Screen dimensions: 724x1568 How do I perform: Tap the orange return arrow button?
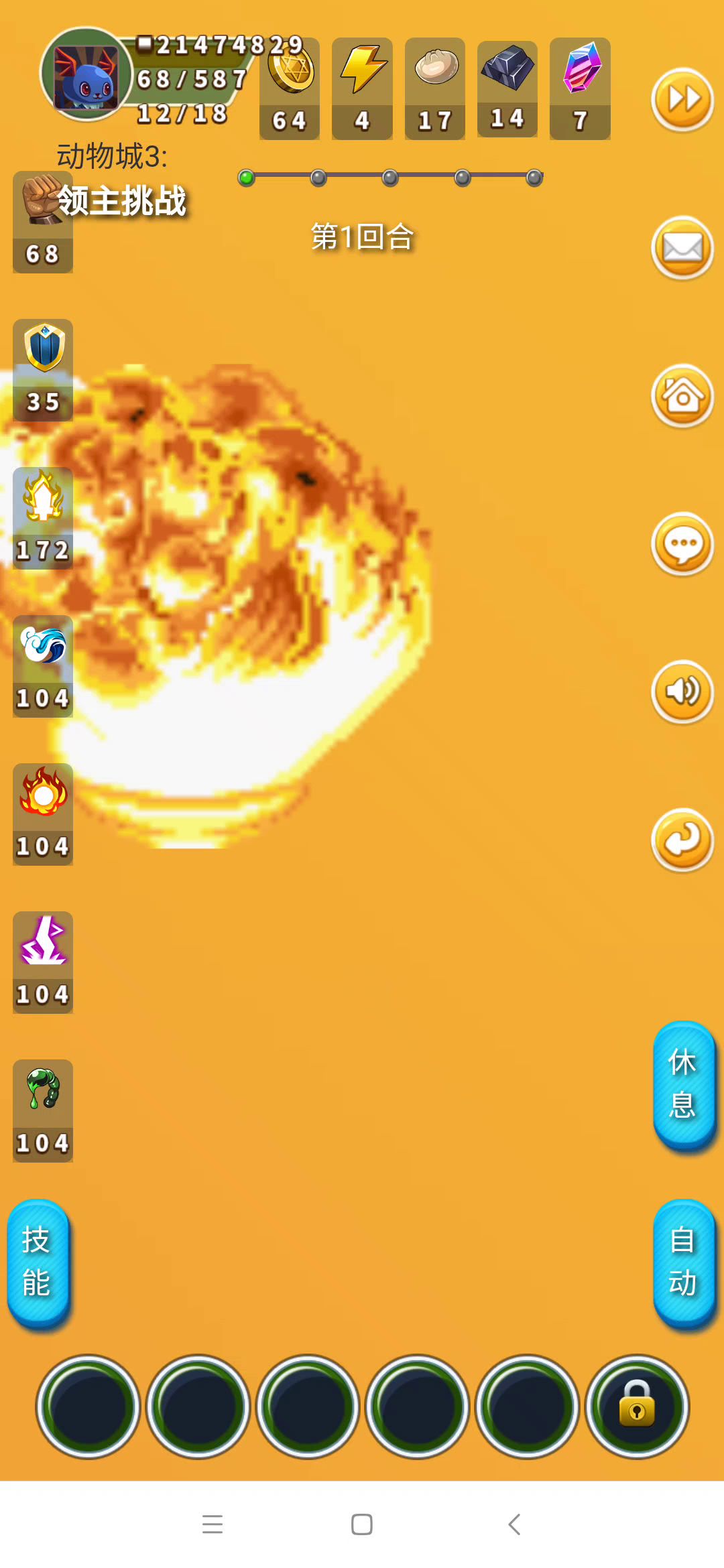[682, 840]
